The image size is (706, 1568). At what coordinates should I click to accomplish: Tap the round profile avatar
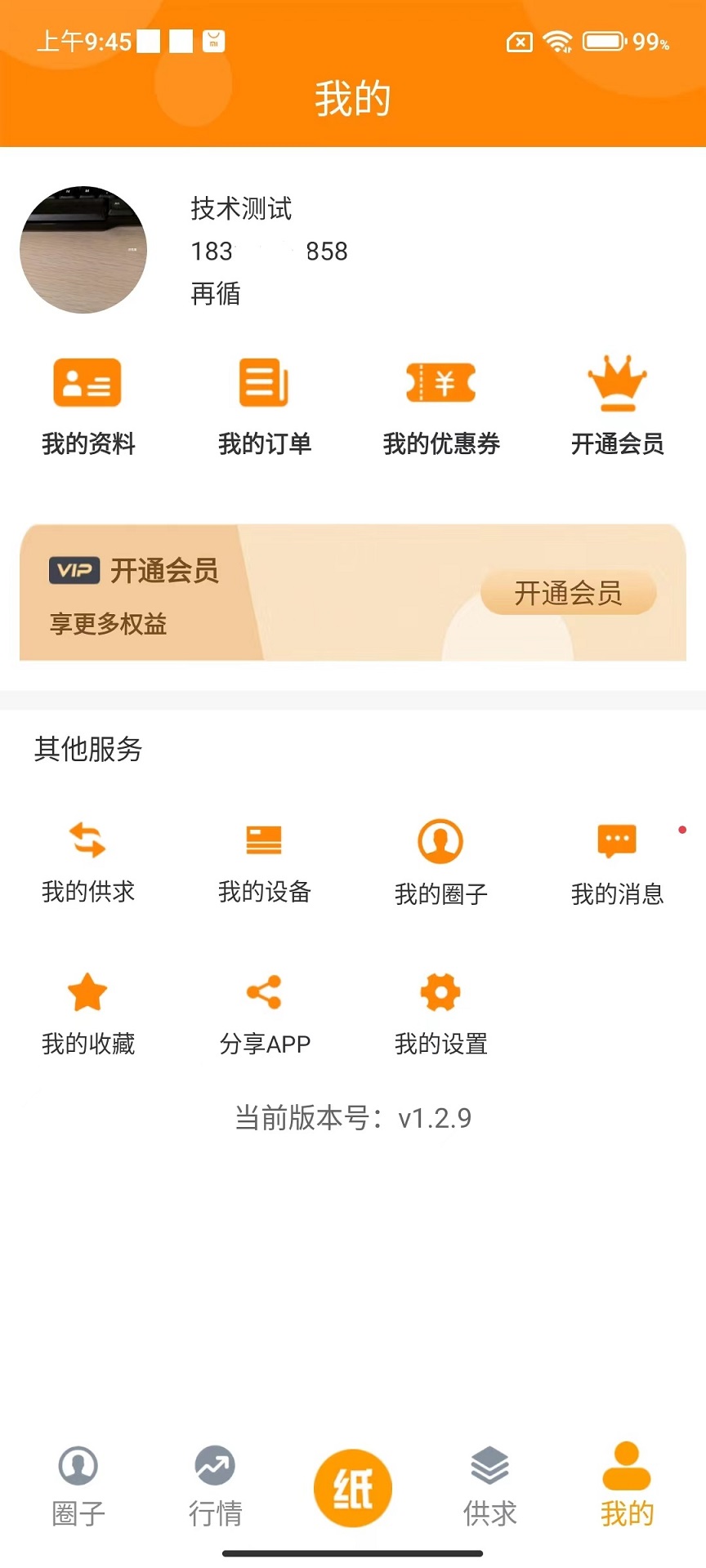[83, 249]
